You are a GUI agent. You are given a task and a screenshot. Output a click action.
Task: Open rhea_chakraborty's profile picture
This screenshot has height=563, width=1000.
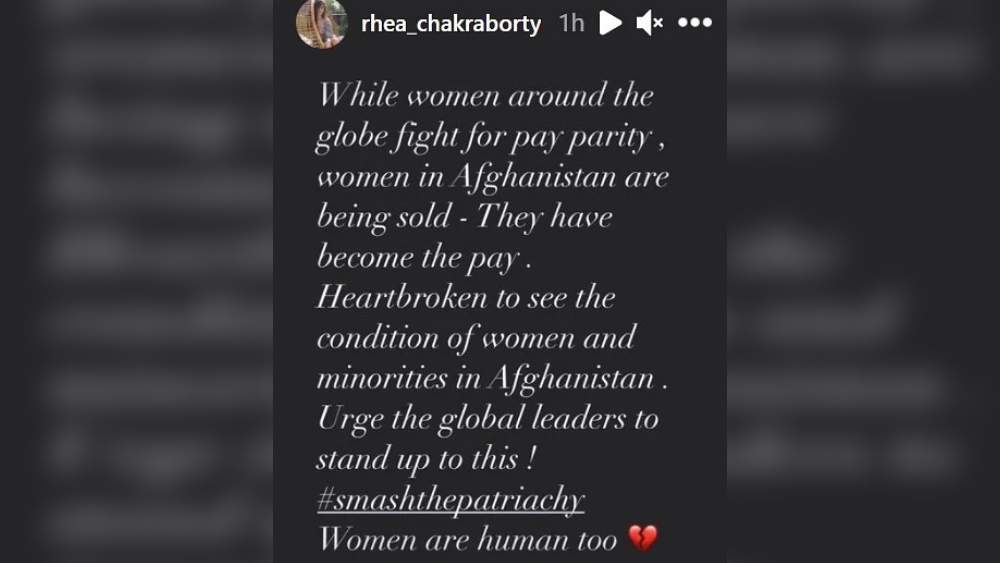[x=322, y=23]
